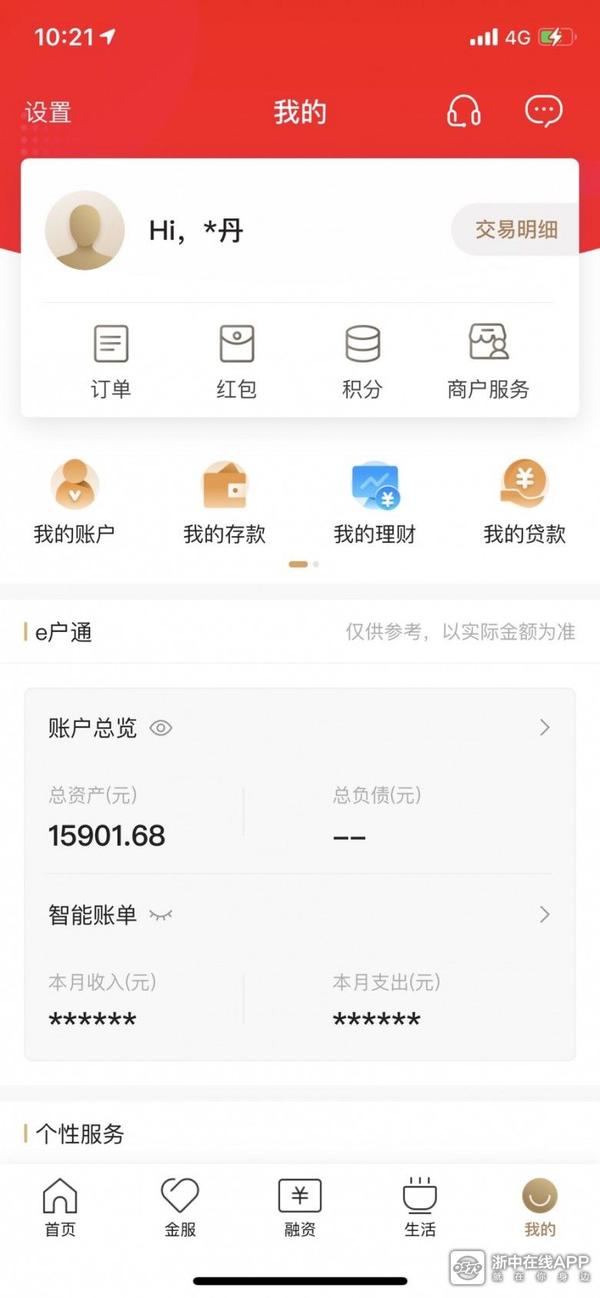Contact customer service via headset icon
This screenshot has height=1298, width=600.
463,112
